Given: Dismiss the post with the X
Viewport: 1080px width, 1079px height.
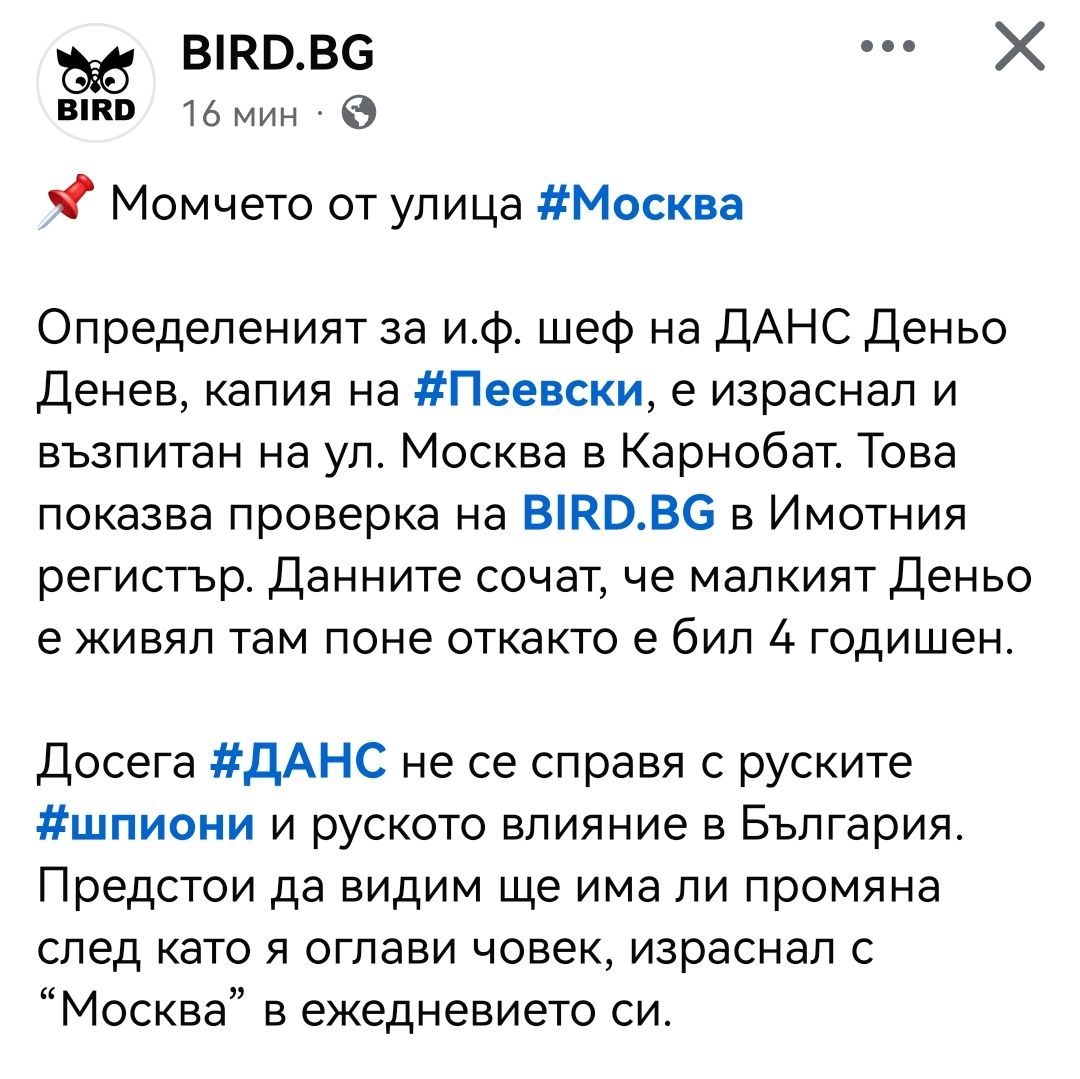Looking at the screenshot, I should [1019, 47].
